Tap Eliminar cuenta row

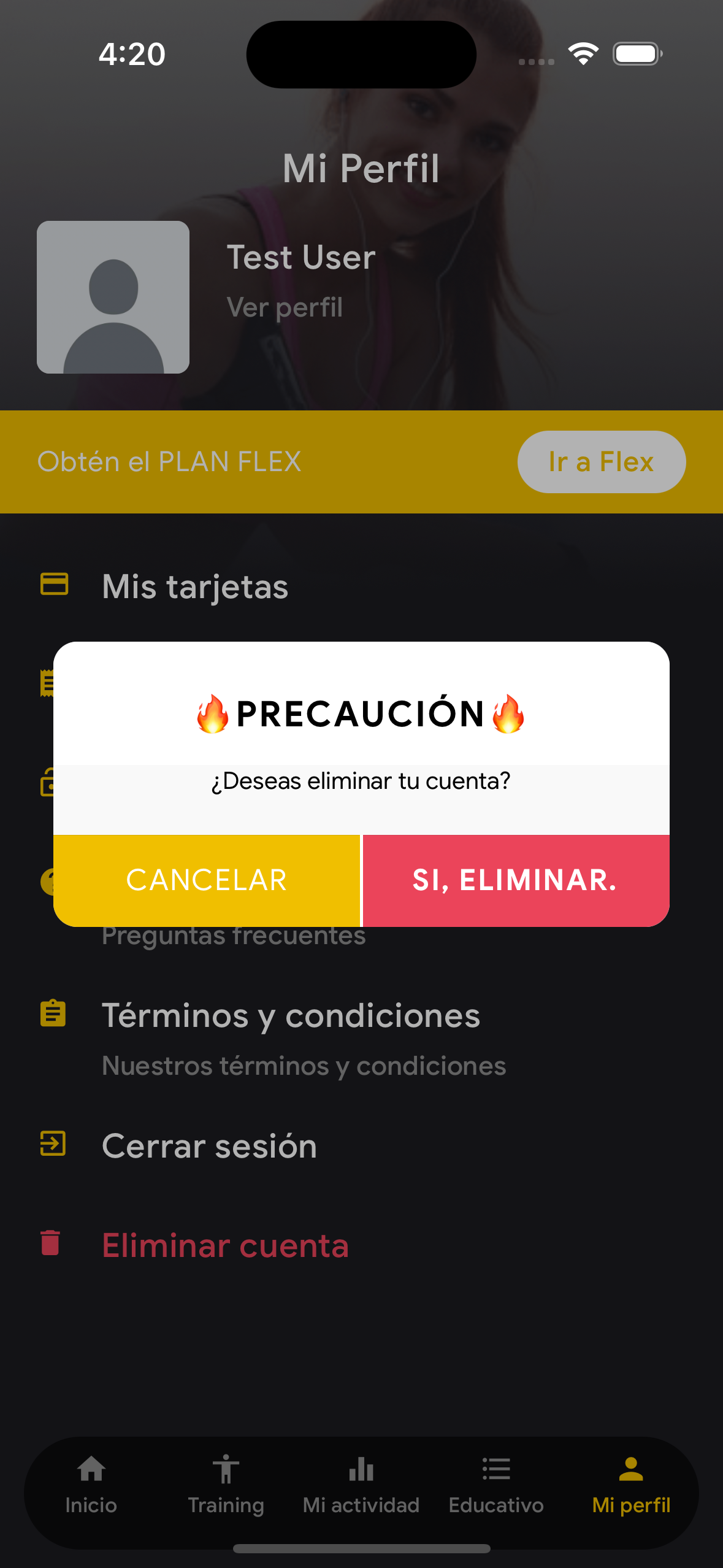coord(225,1245)
